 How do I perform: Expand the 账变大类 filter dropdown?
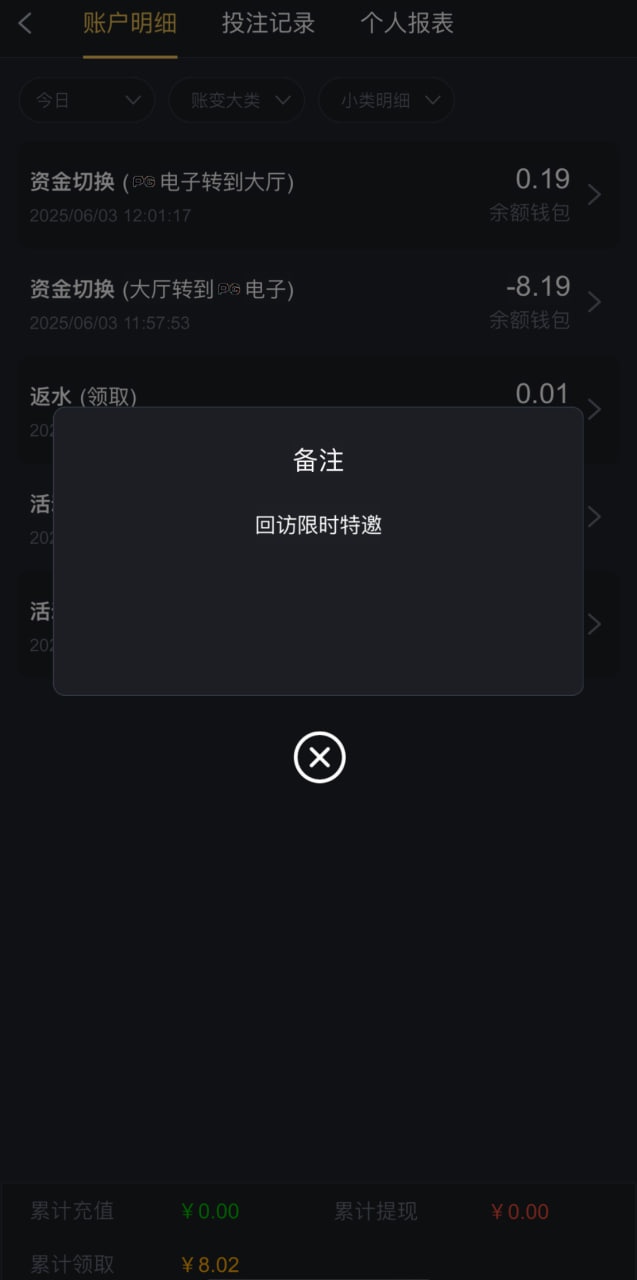coord(236,100)
